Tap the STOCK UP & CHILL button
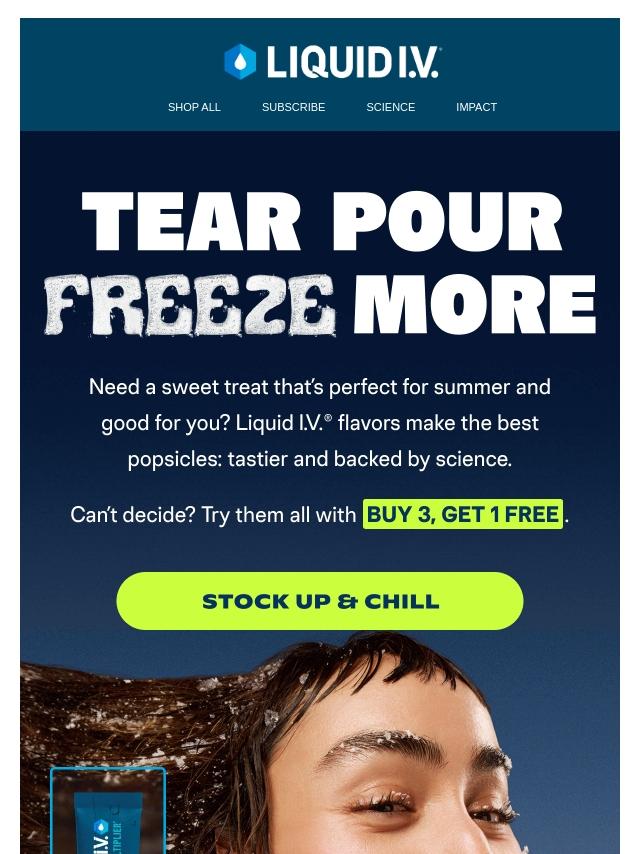This screenshot has width=640, height=854. 320,601
